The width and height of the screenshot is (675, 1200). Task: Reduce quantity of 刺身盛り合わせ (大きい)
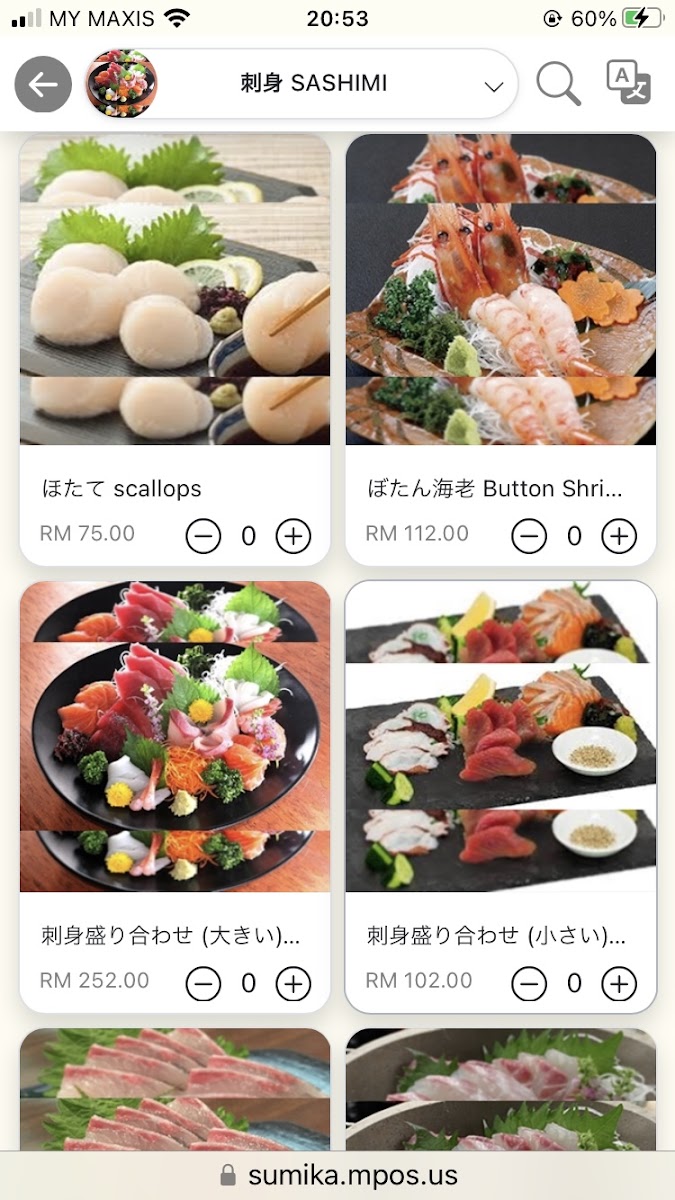point(203,984)
